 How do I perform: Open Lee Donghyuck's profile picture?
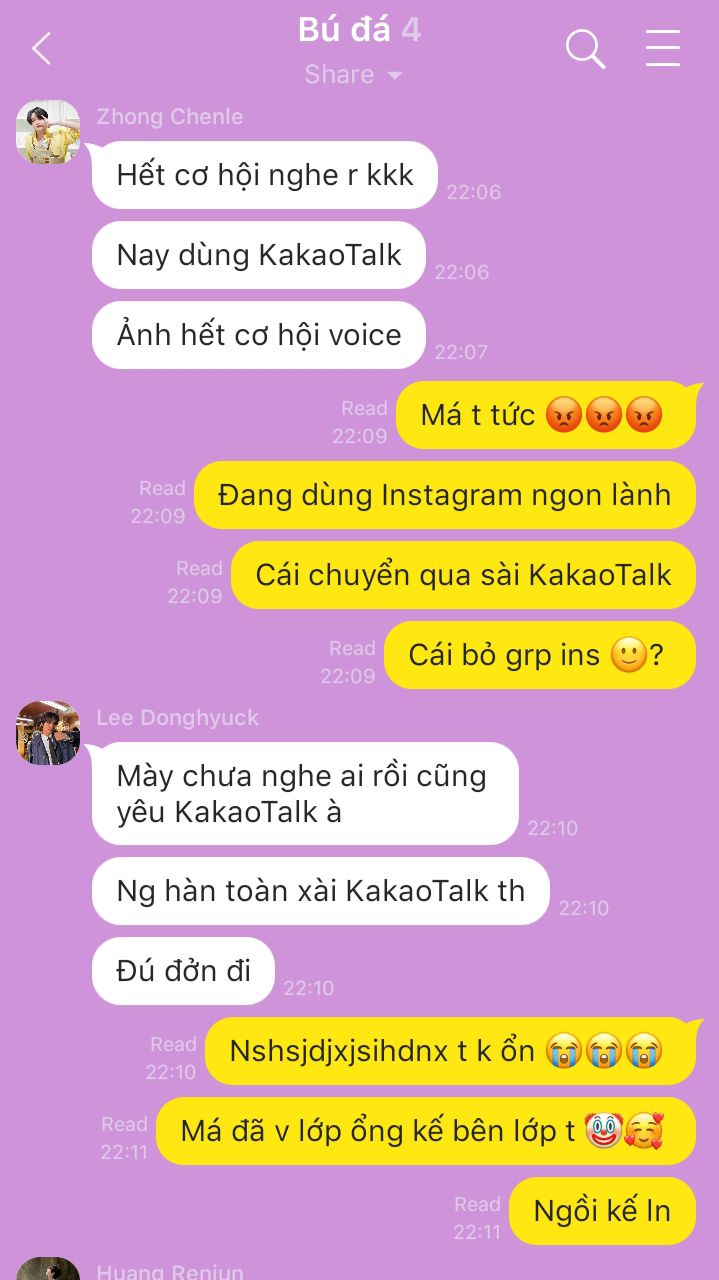pos(48,733)
